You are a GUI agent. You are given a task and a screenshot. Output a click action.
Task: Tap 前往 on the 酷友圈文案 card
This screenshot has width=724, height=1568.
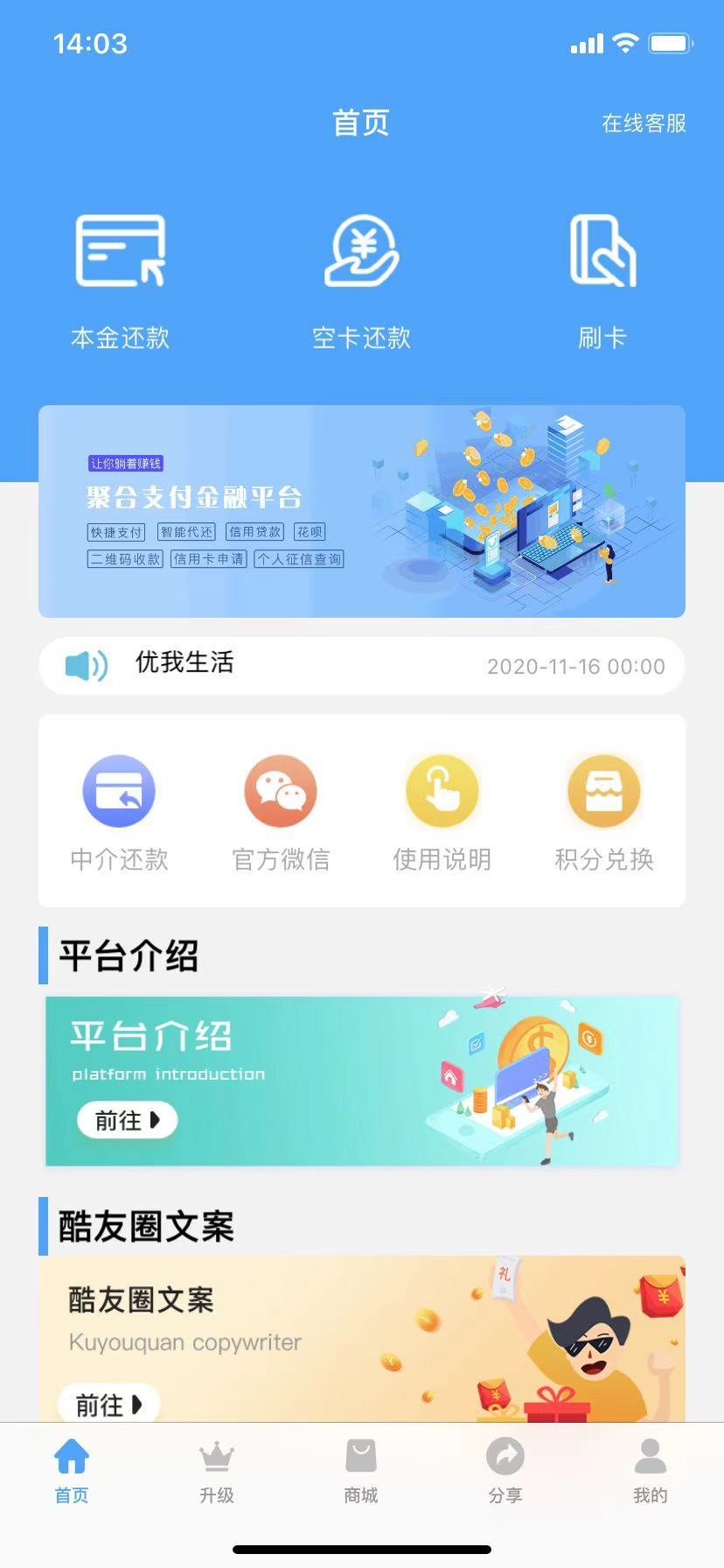point(108,1404)
